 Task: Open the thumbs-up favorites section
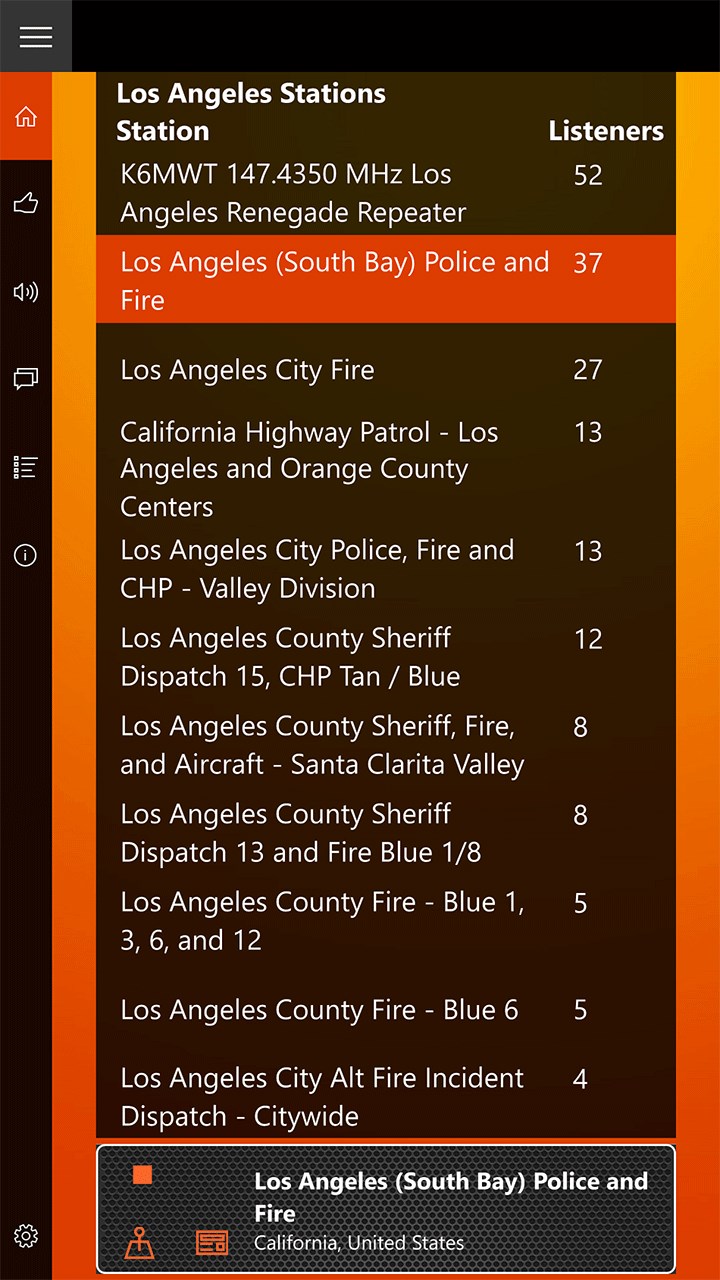tap(26, 205)
